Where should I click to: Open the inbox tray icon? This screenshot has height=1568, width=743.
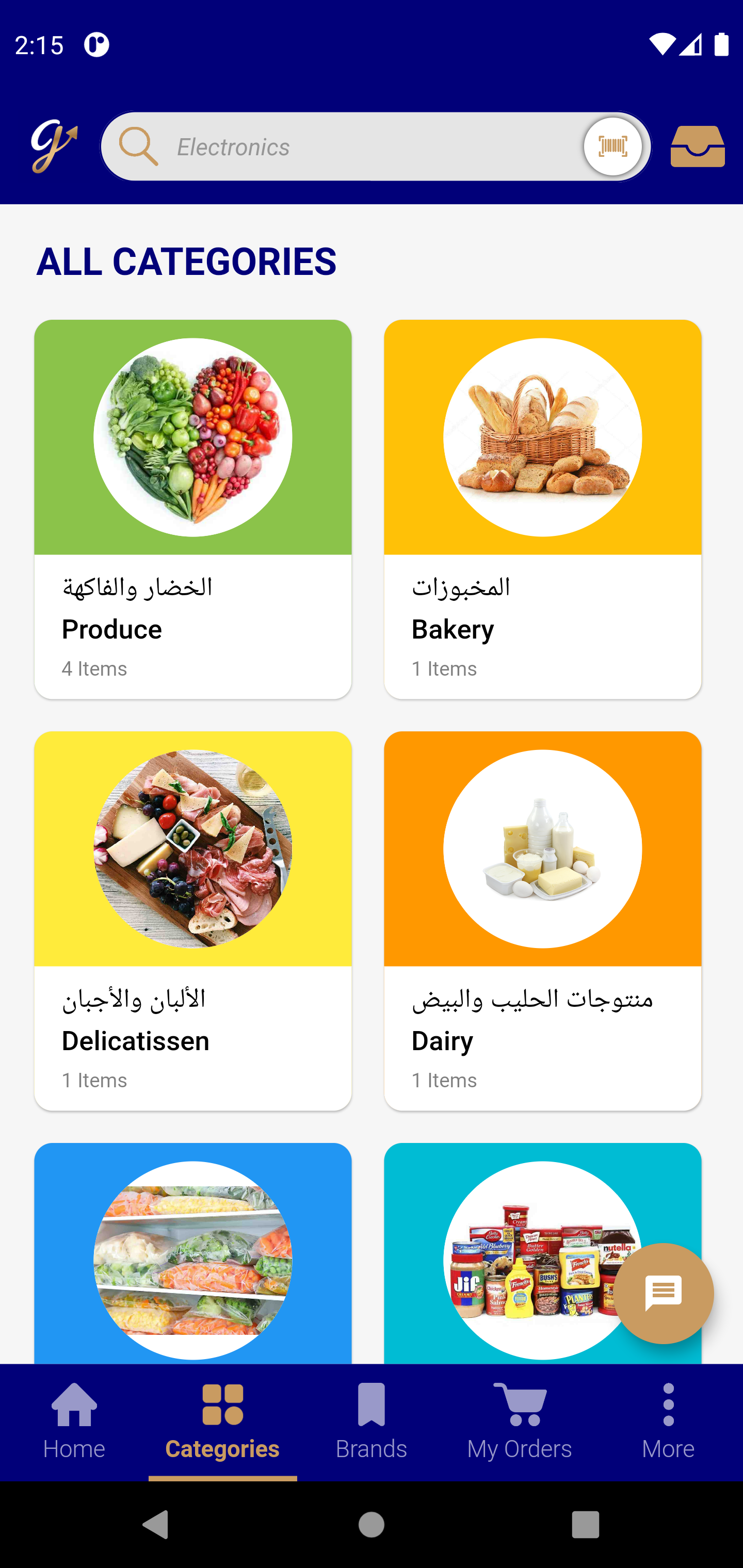tap(697, 146)
